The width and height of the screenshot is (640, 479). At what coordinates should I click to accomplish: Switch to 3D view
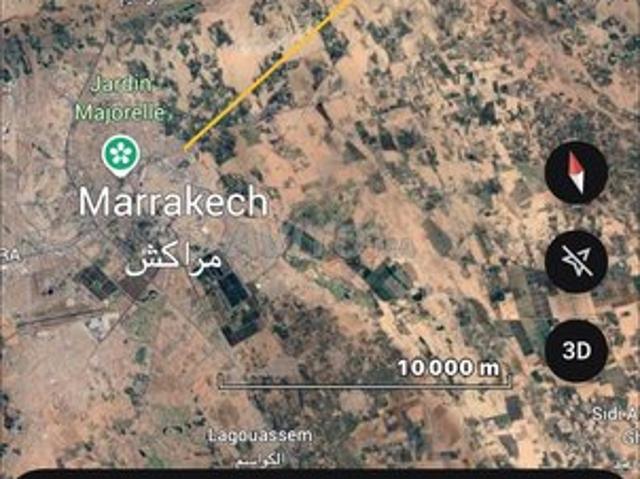click(576, 350)
